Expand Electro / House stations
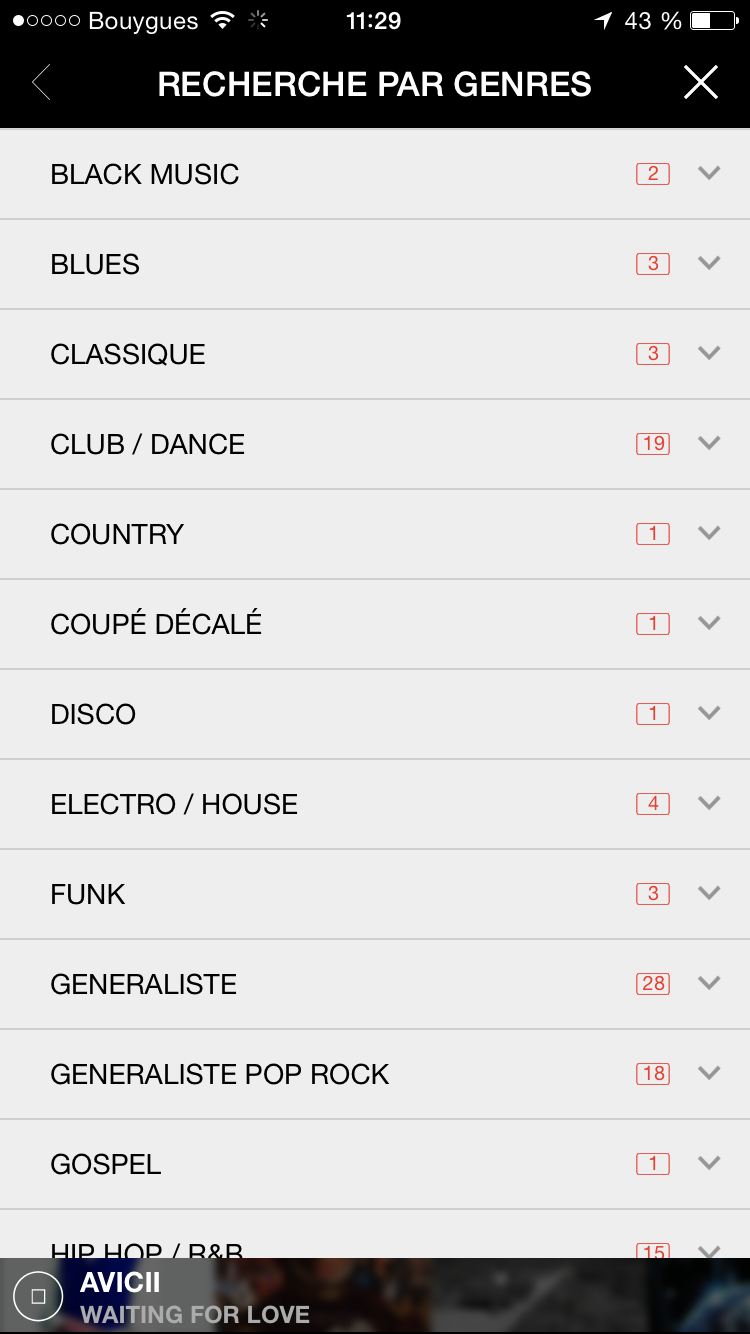 pos(375,804)
